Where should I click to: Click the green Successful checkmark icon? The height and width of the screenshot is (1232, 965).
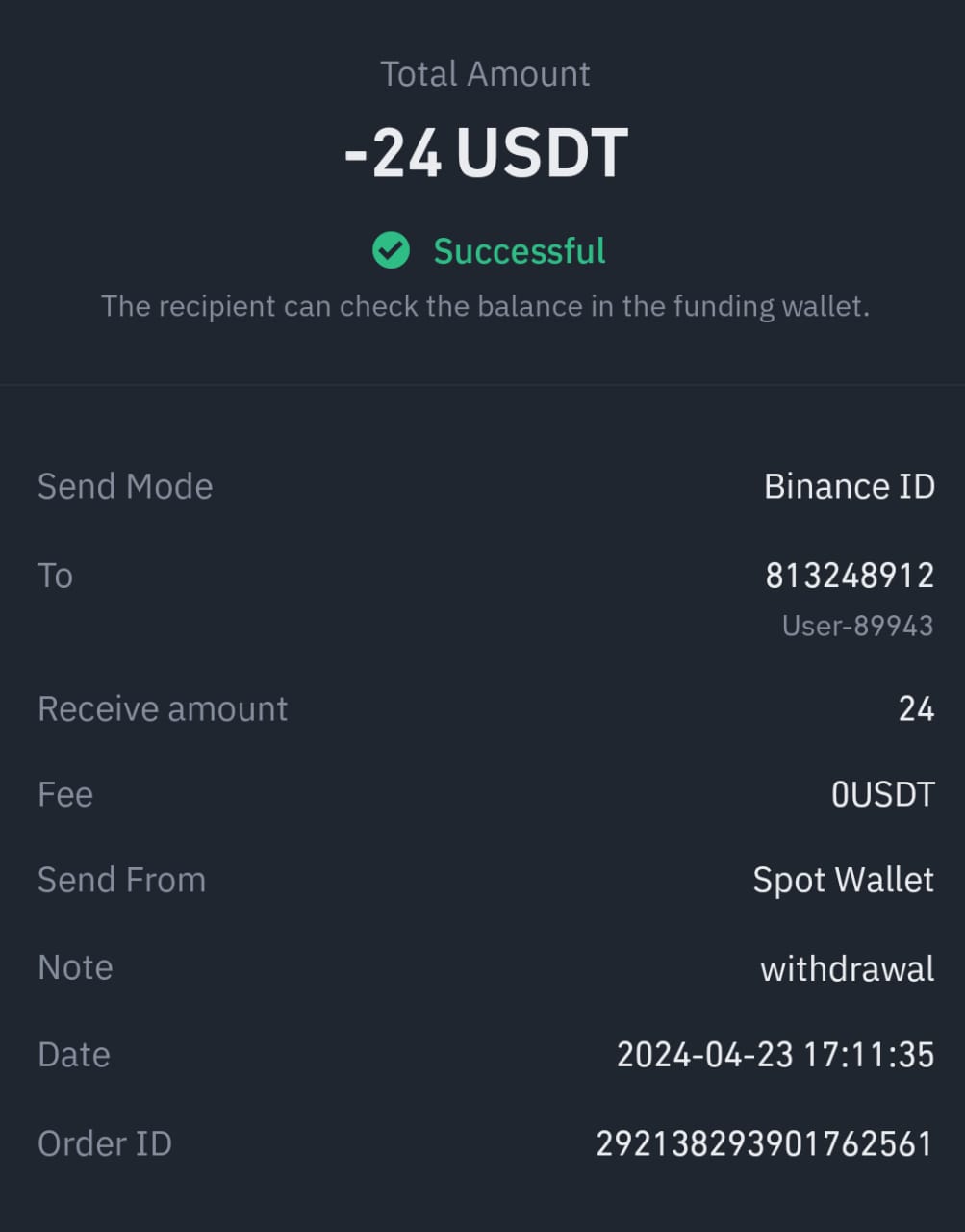click(x=390, y=251)
